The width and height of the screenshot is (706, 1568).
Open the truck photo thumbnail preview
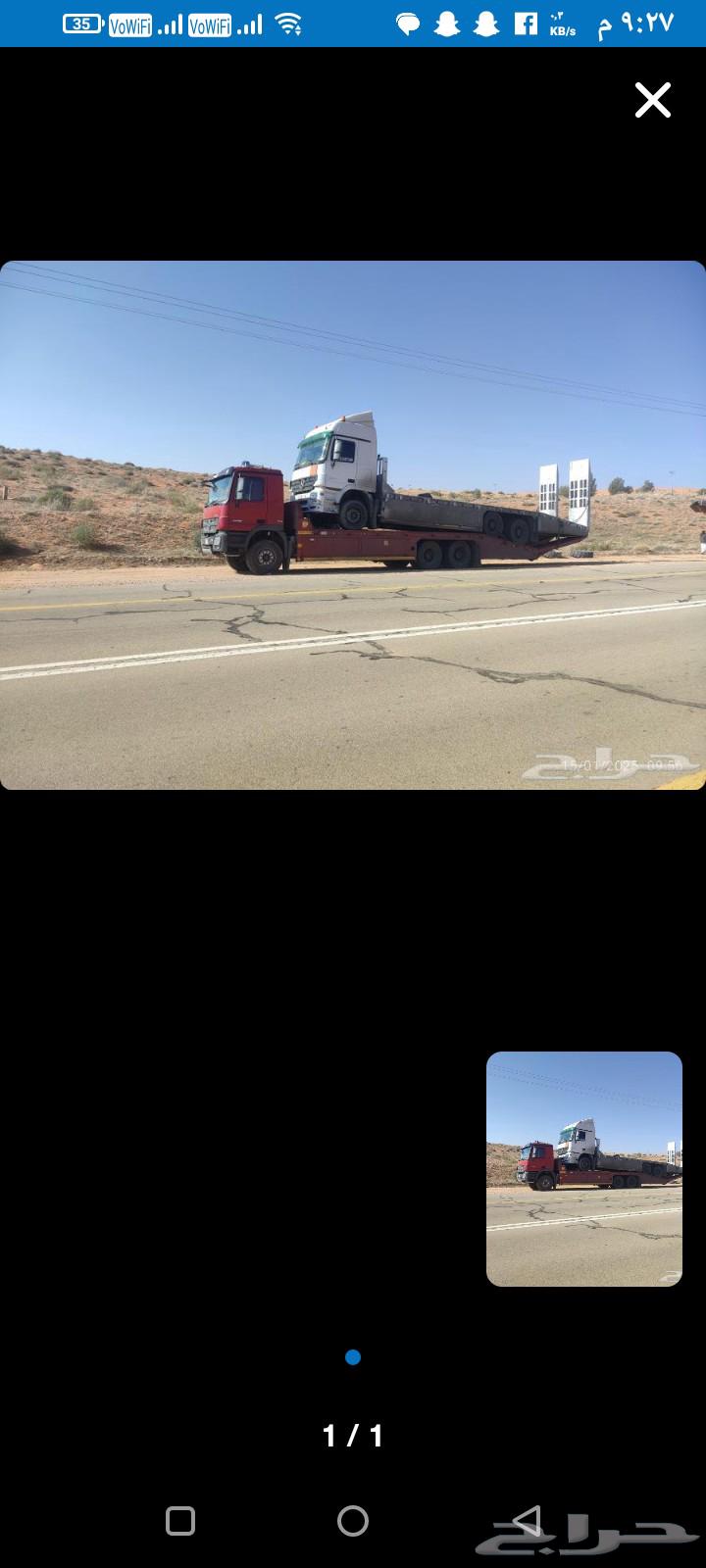tap(584, 1168)
